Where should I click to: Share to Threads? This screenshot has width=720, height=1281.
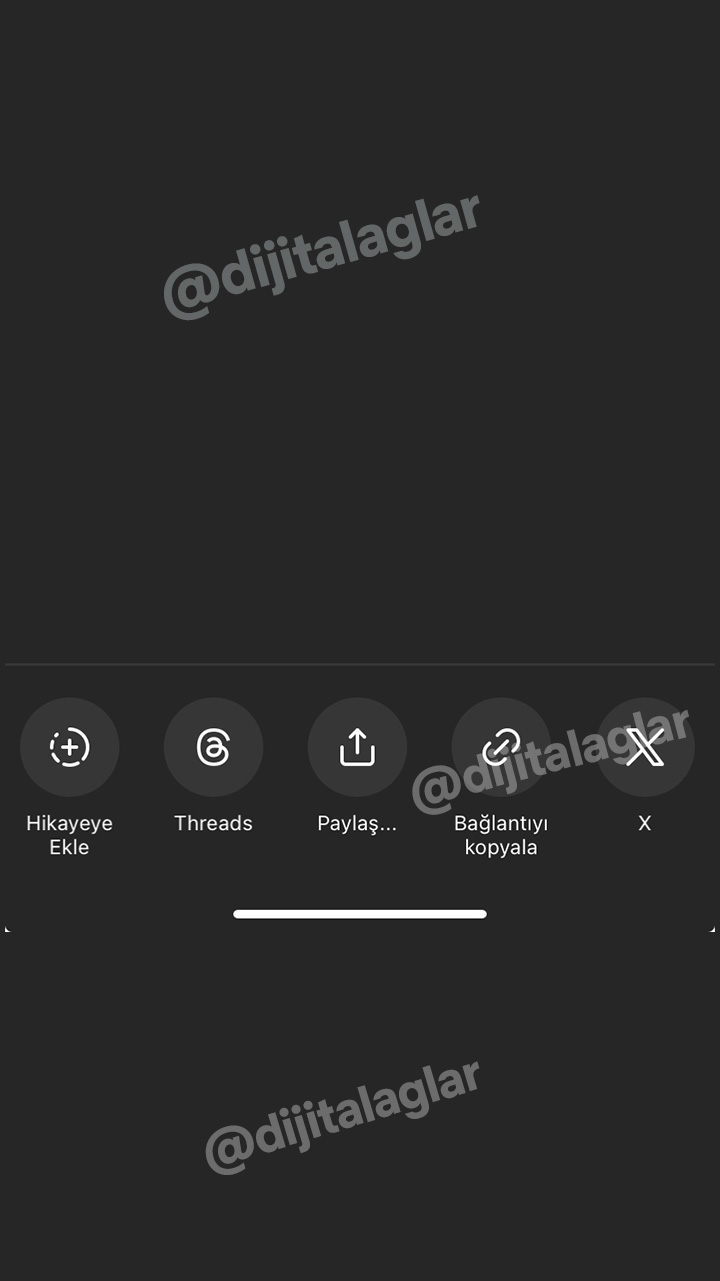click(213, 747)
